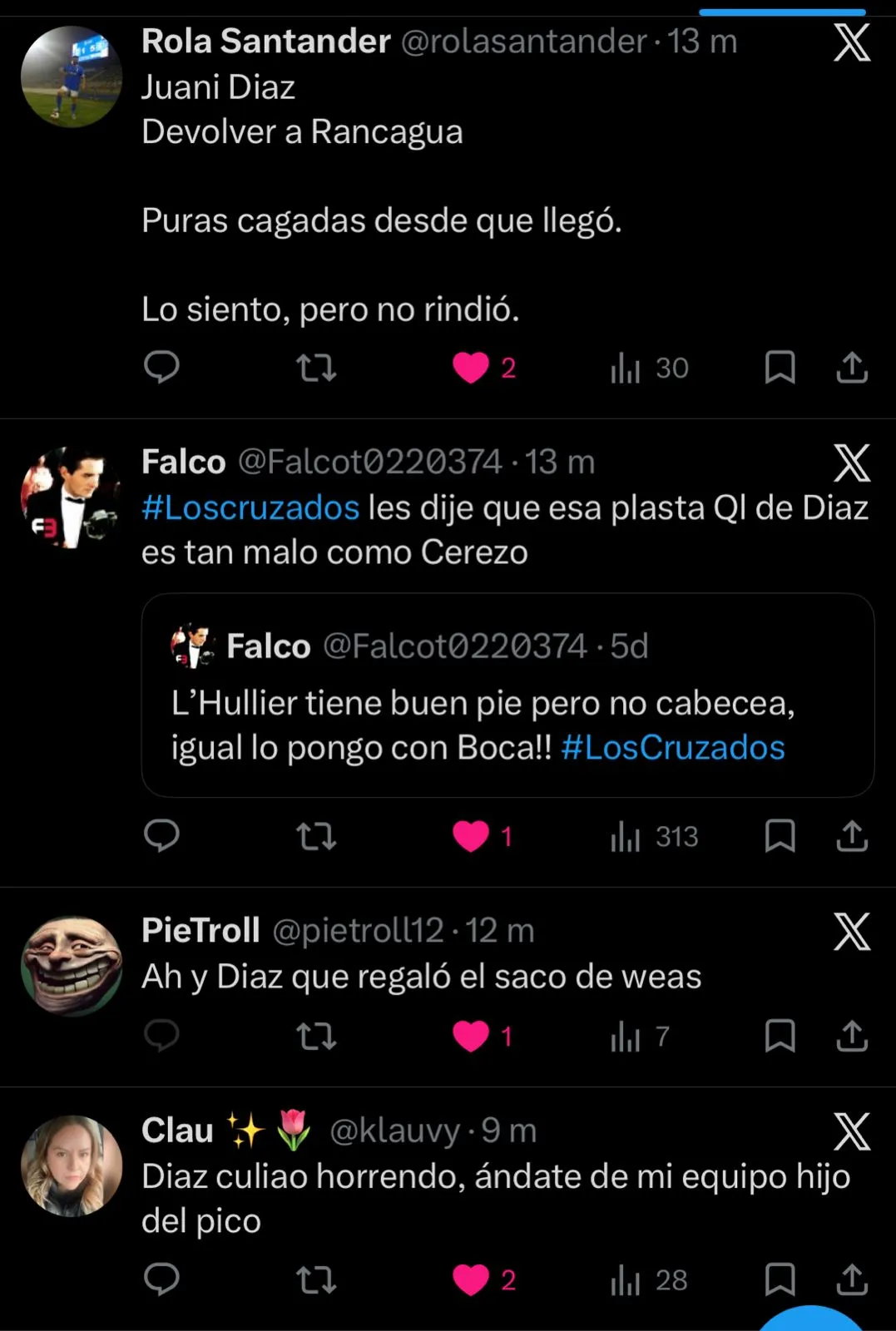The image size is (896, 1331).
Task: Retweet Falco's post comparing Diaz to Cerezo
Action: click(316, 835)
